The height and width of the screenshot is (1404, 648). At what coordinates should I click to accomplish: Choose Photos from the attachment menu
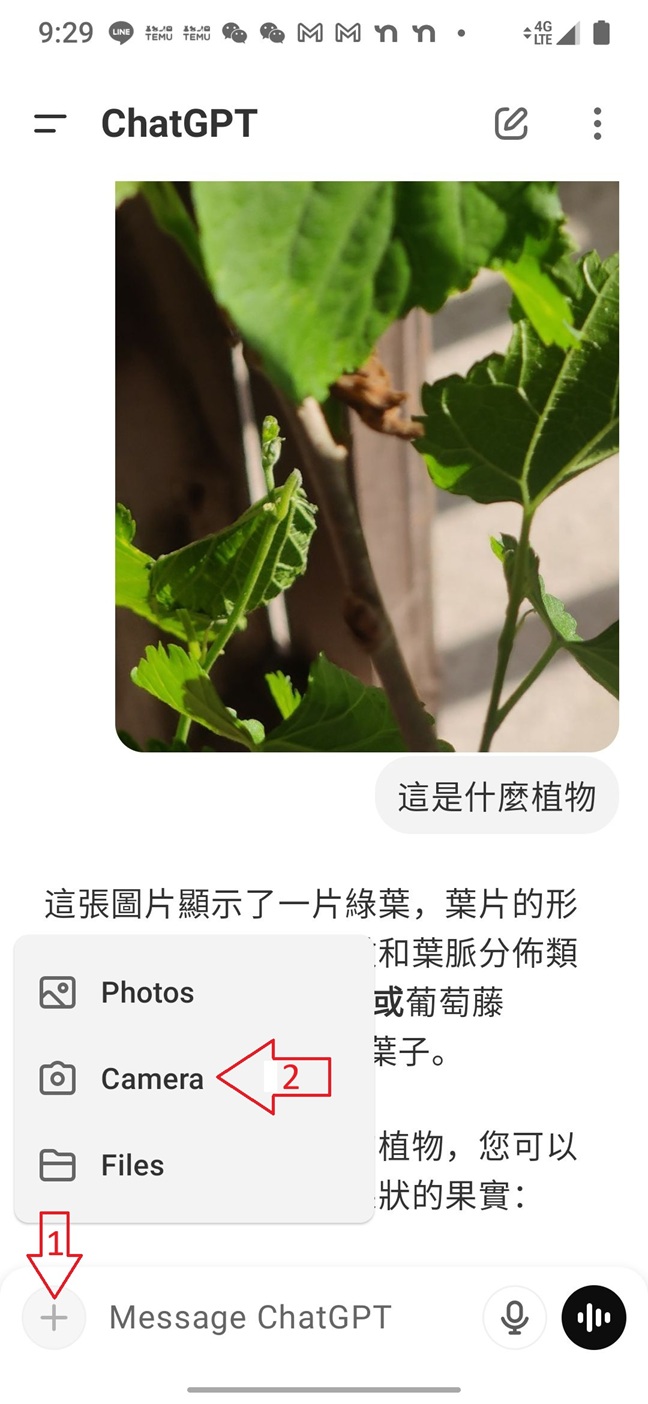point(147,993)
